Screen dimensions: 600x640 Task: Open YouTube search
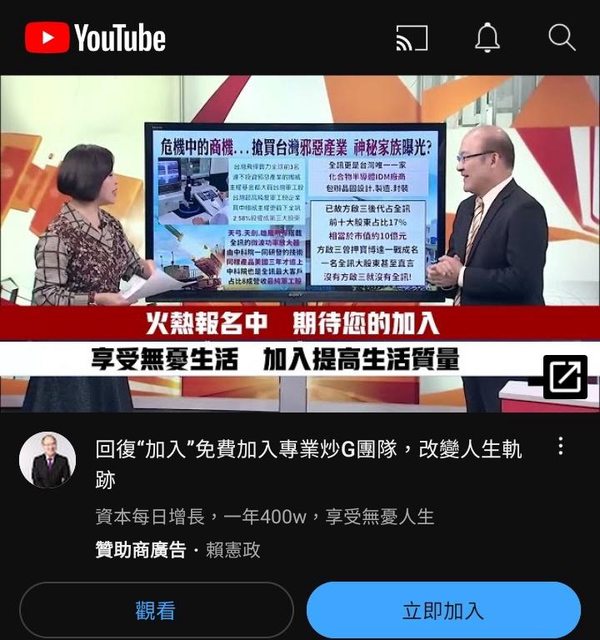tap(562, 38)
